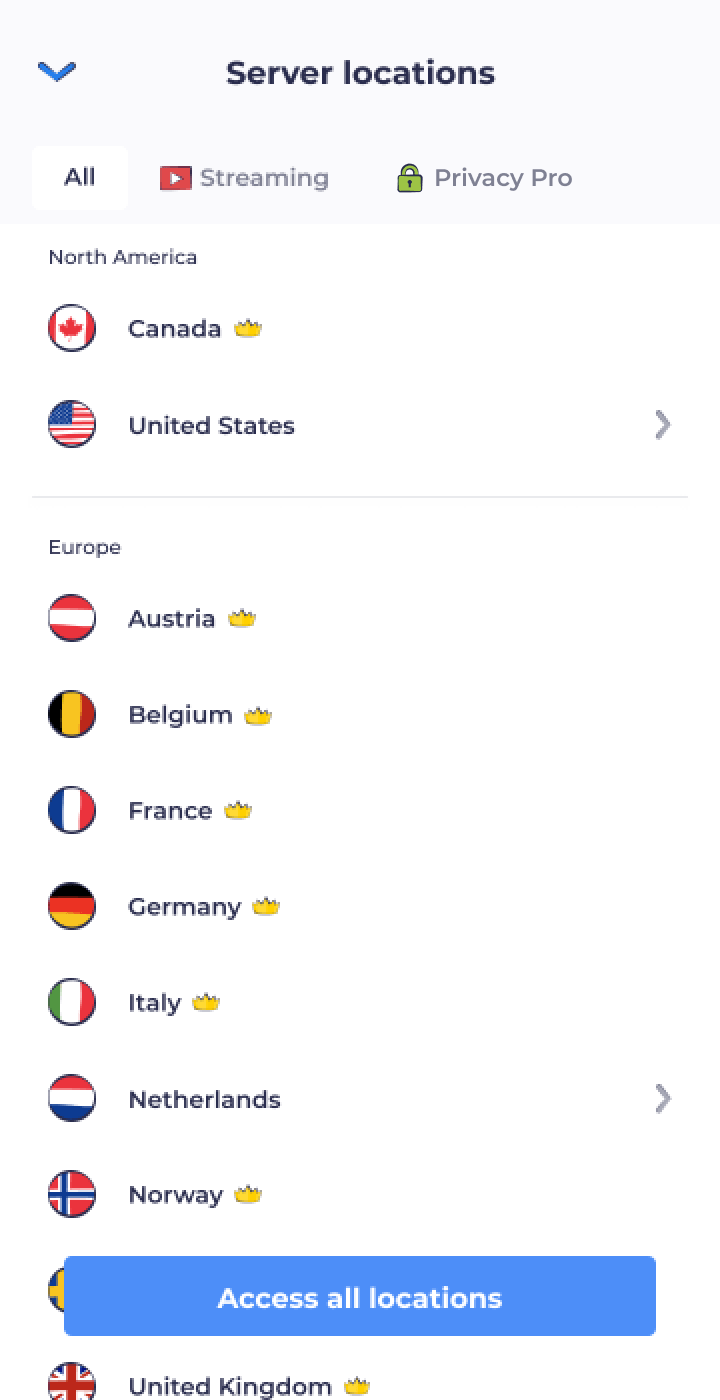Pick the Austria server

[x=360, y=618]
